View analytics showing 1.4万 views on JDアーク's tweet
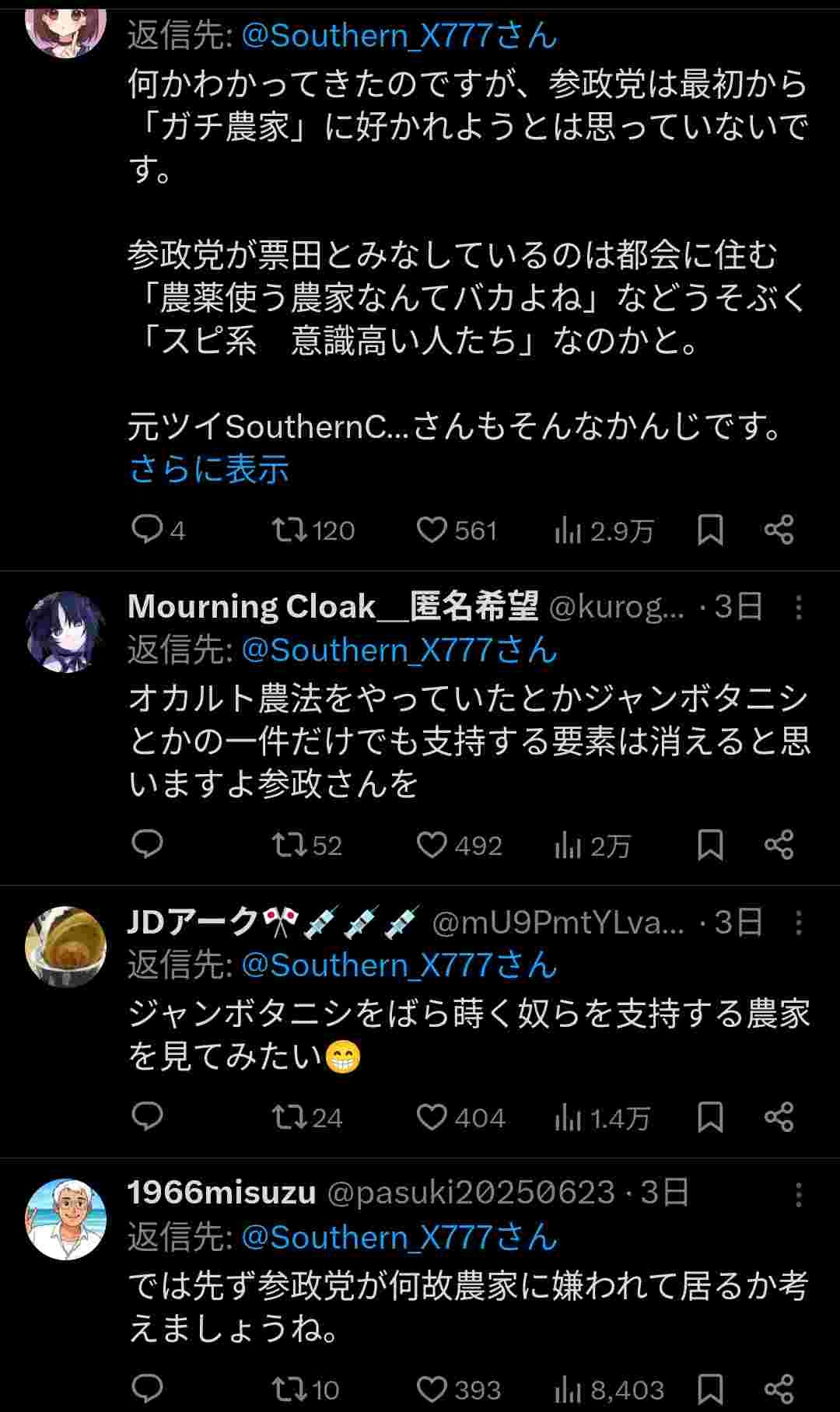The width and height of the screenshot is (840, 1412). (x=591, y=1118)
